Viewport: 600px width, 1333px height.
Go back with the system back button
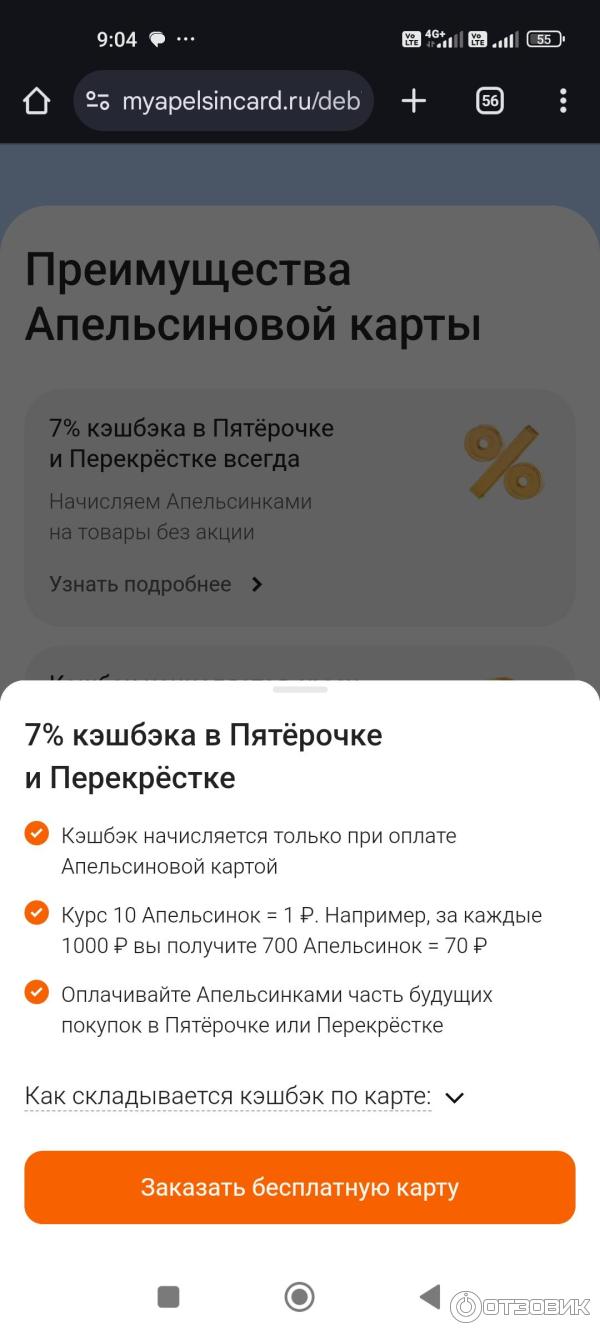430,1297
